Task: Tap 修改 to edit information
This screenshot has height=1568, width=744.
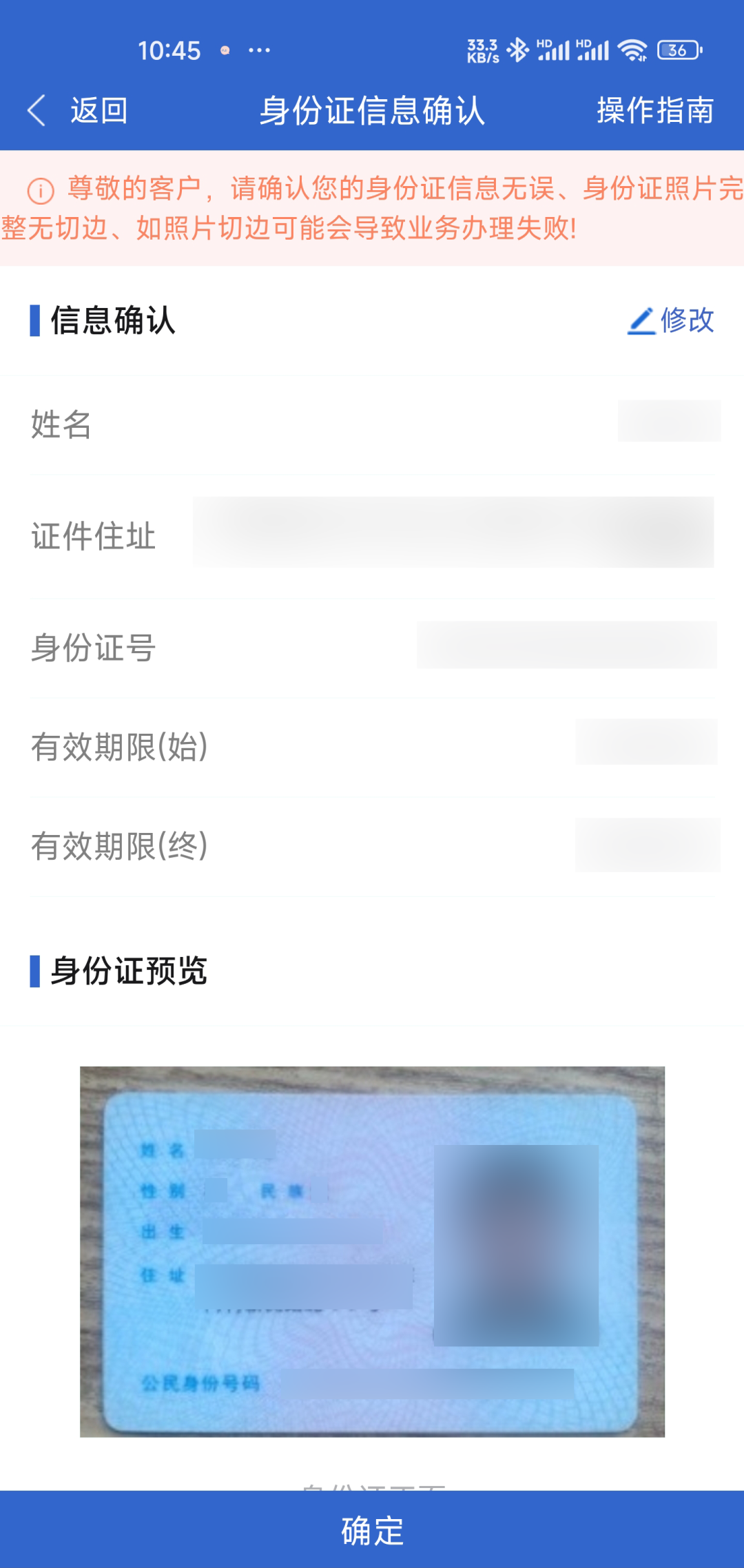Action: point(671,320)
